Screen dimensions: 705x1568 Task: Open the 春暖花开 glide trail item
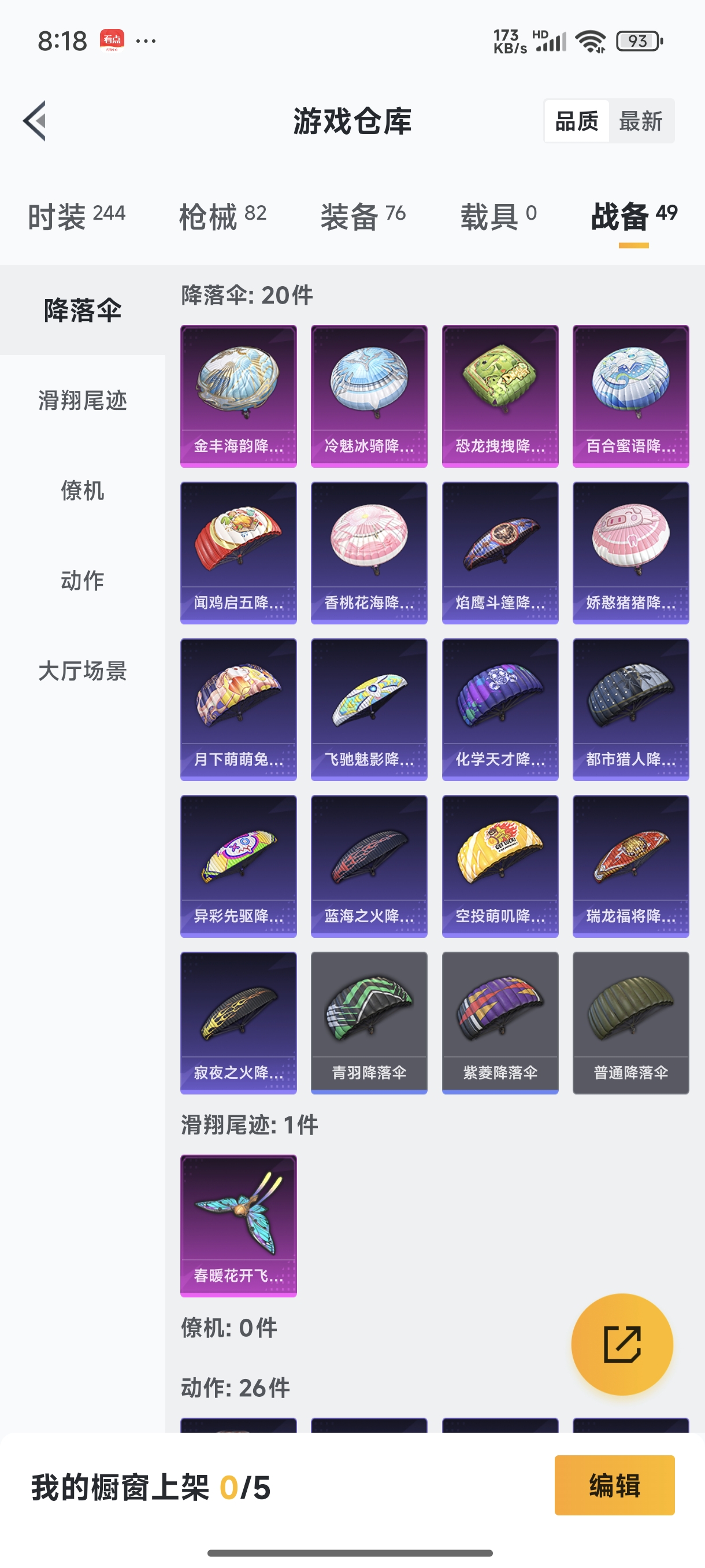click(239, 1225)
